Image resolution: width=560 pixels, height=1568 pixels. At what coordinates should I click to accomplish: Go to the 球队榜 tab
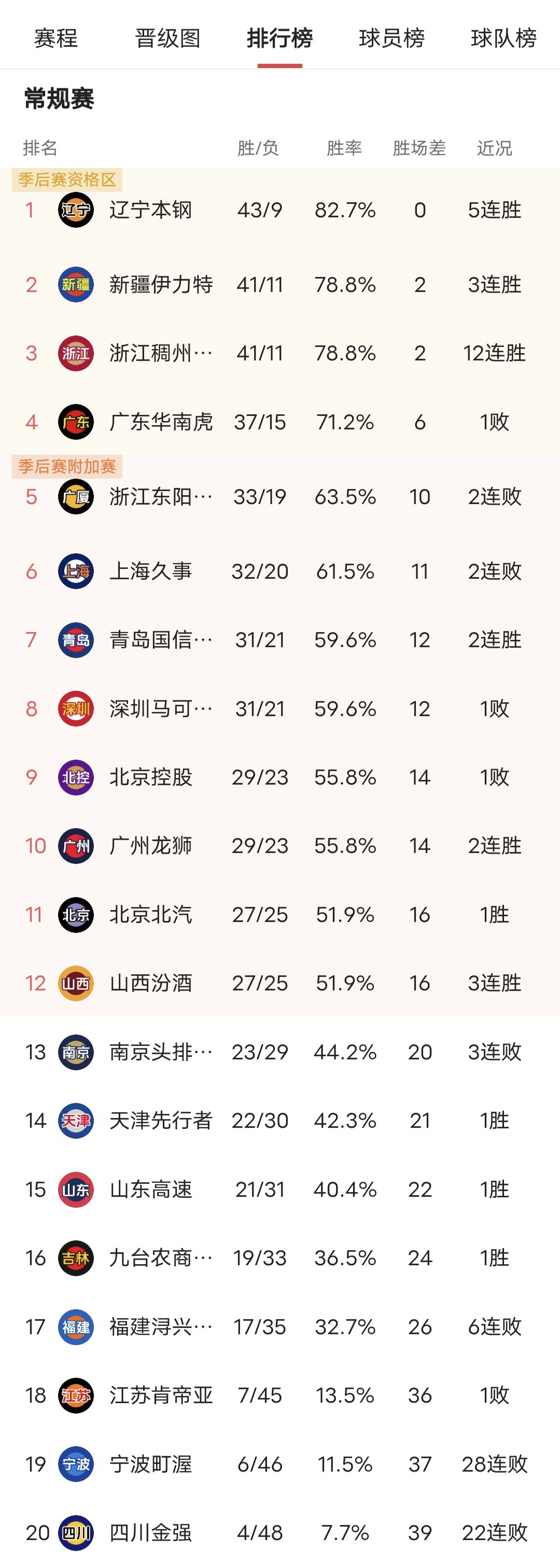[503, 38]
